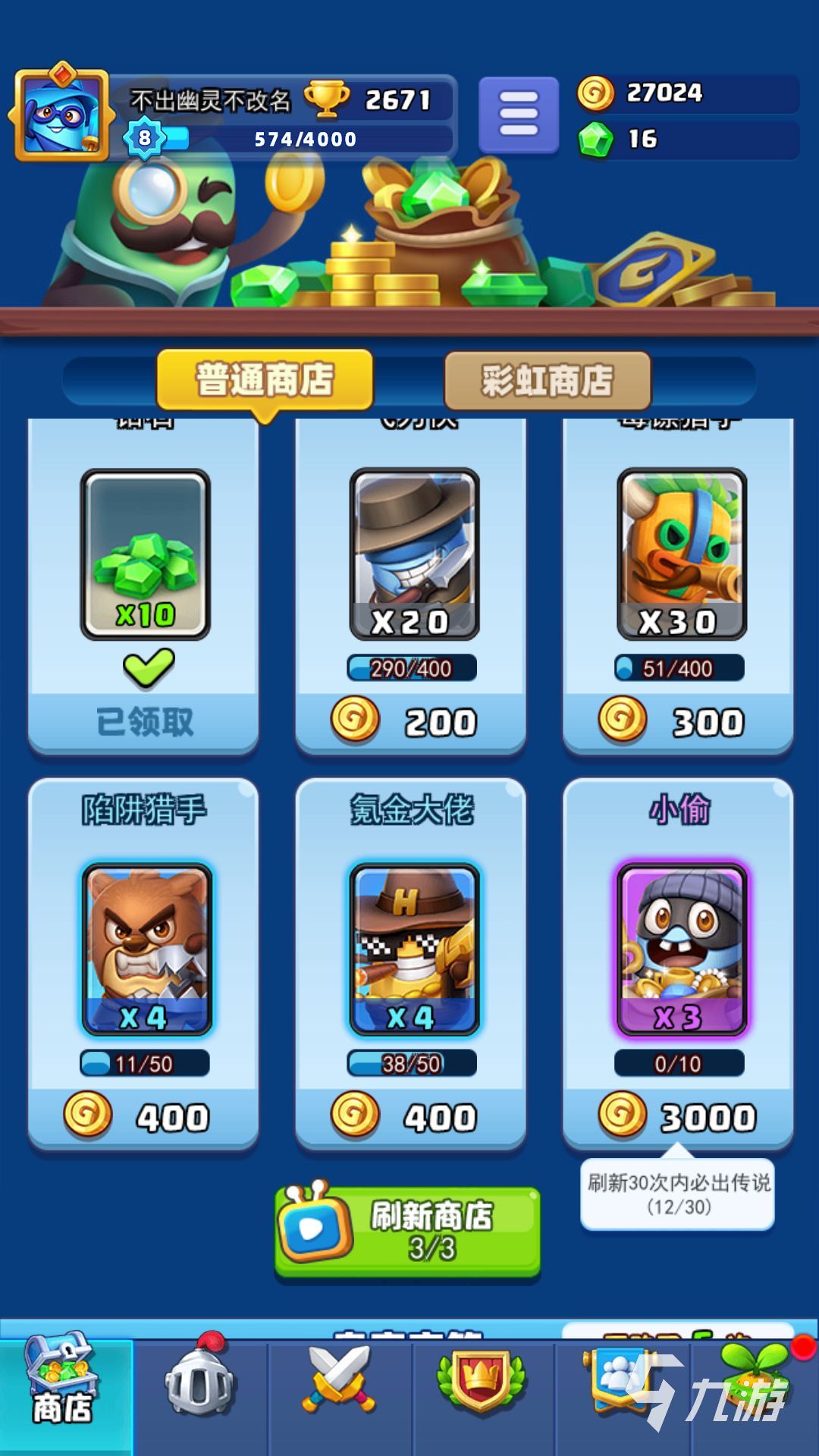Viewport: 819px width, 1456px height.
Task: Open the 商店 bottom tab
Action: [64, 1394]
